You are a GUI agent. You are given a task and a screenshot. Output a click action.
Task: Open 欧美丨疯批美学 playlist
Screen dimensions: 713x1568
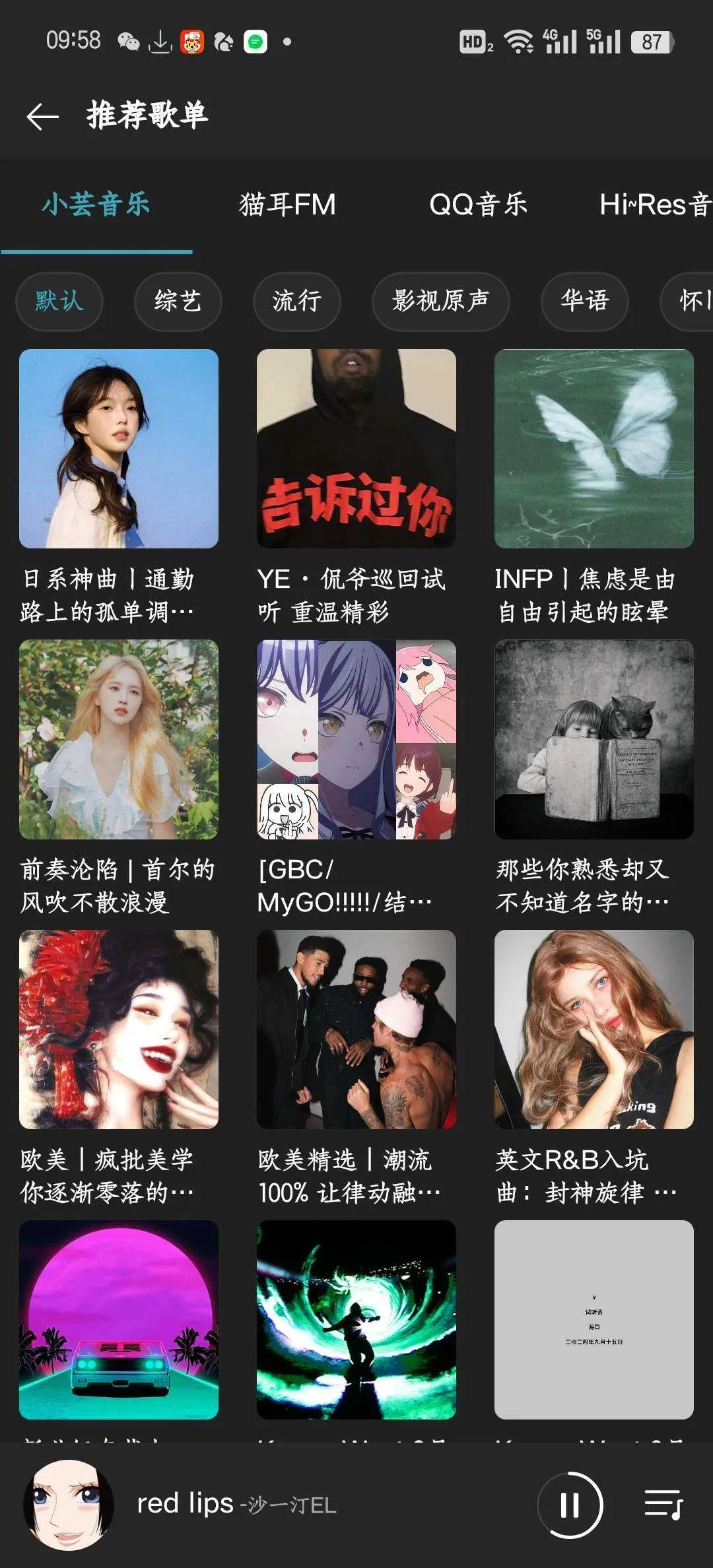(119, 1029)
